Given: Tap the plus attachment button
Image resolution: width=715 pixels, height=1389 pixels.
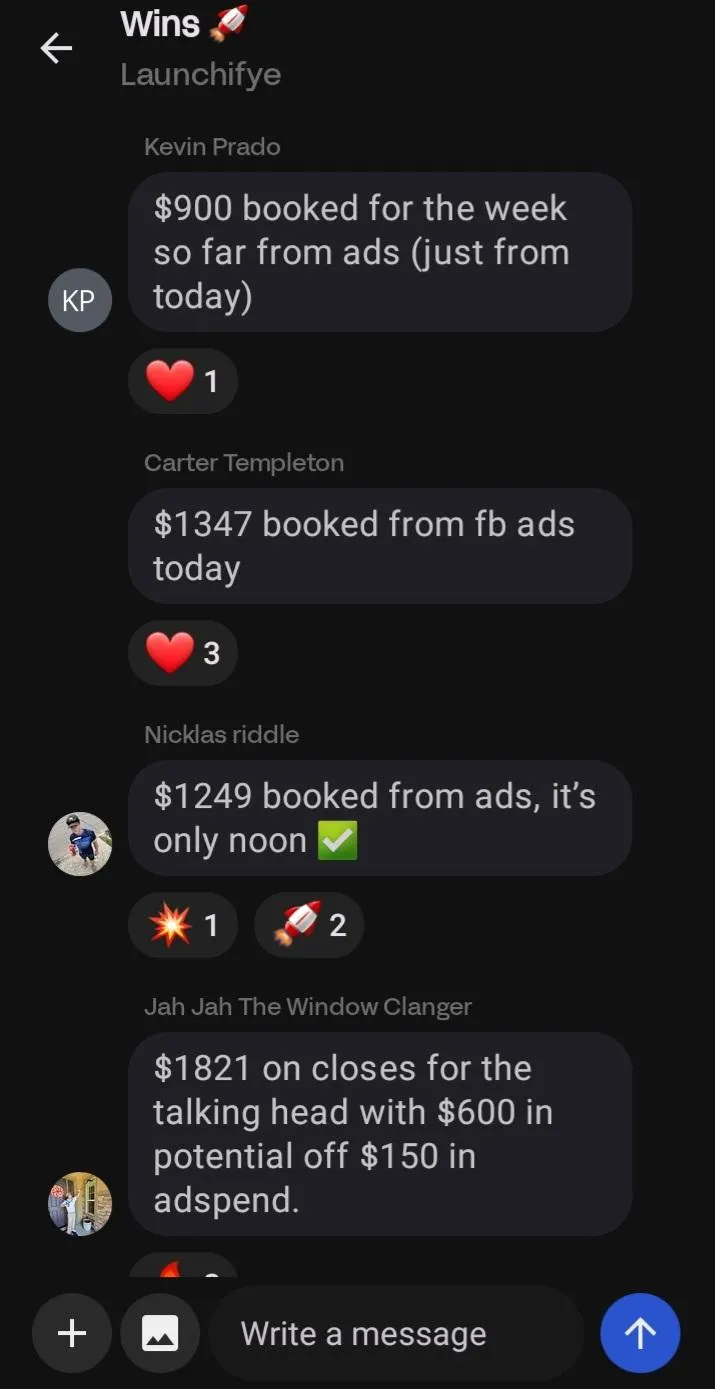Looking at the screenshot, I should [71, 1333].
